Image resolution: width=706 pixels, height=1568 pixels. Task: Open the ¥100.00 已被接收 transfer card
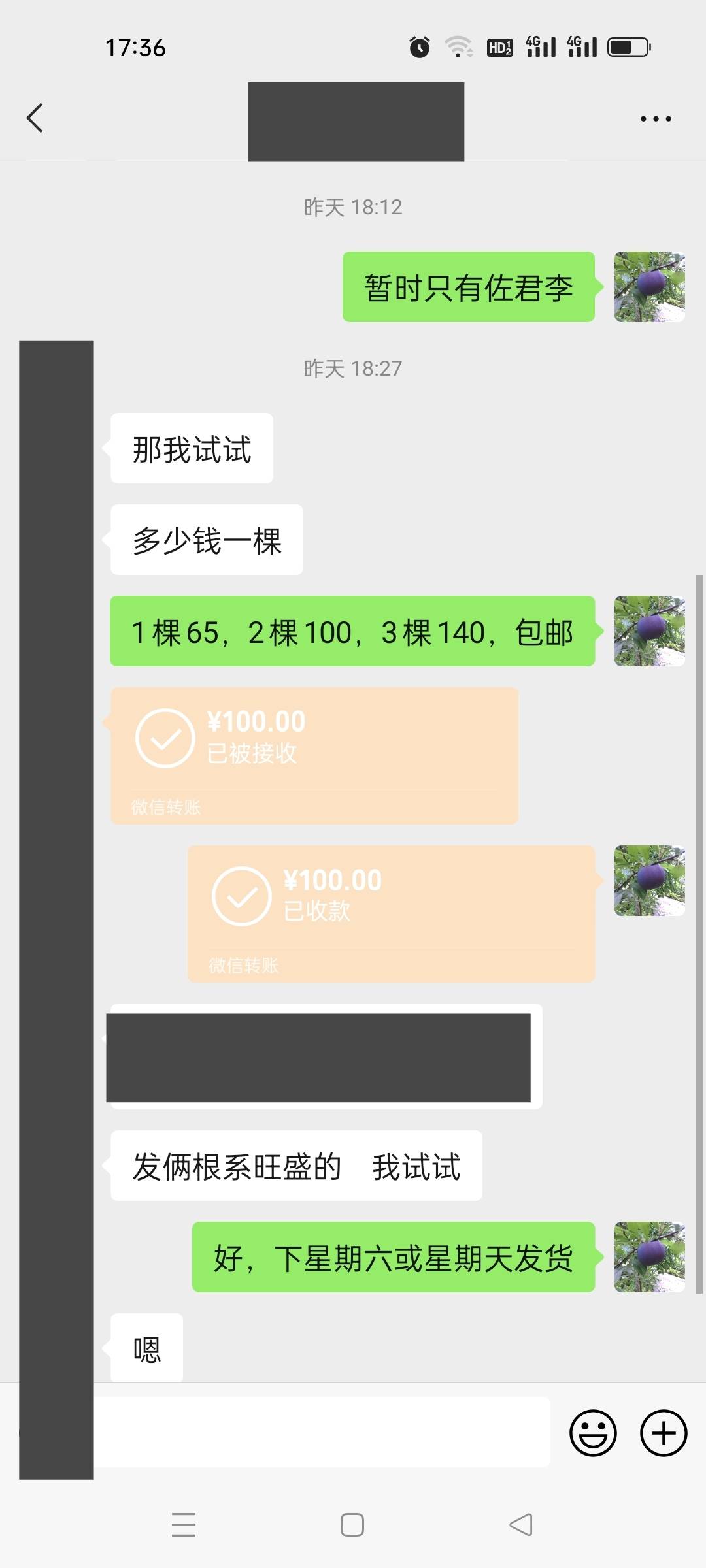[x=314, y=755]
